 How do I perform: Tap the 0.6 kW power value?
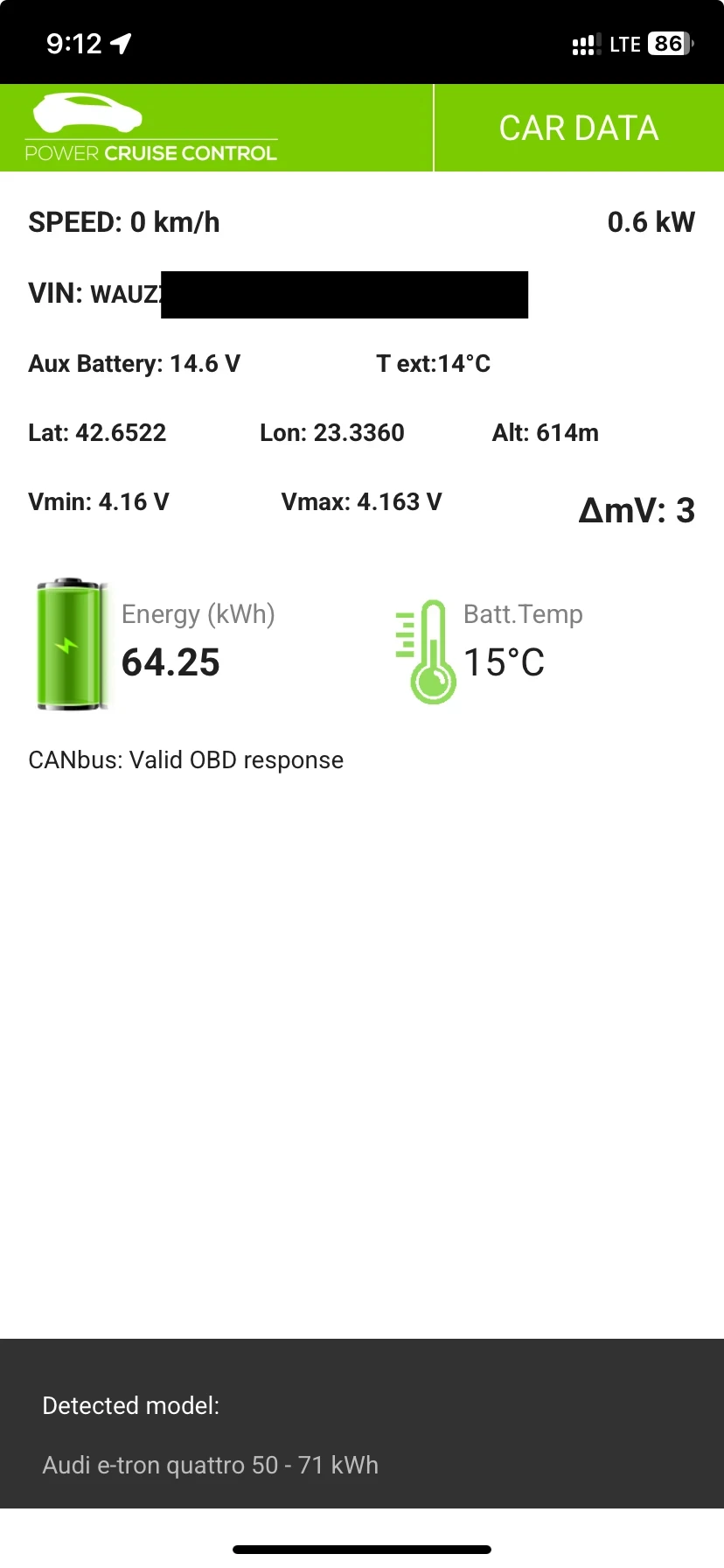click(651, 222)
